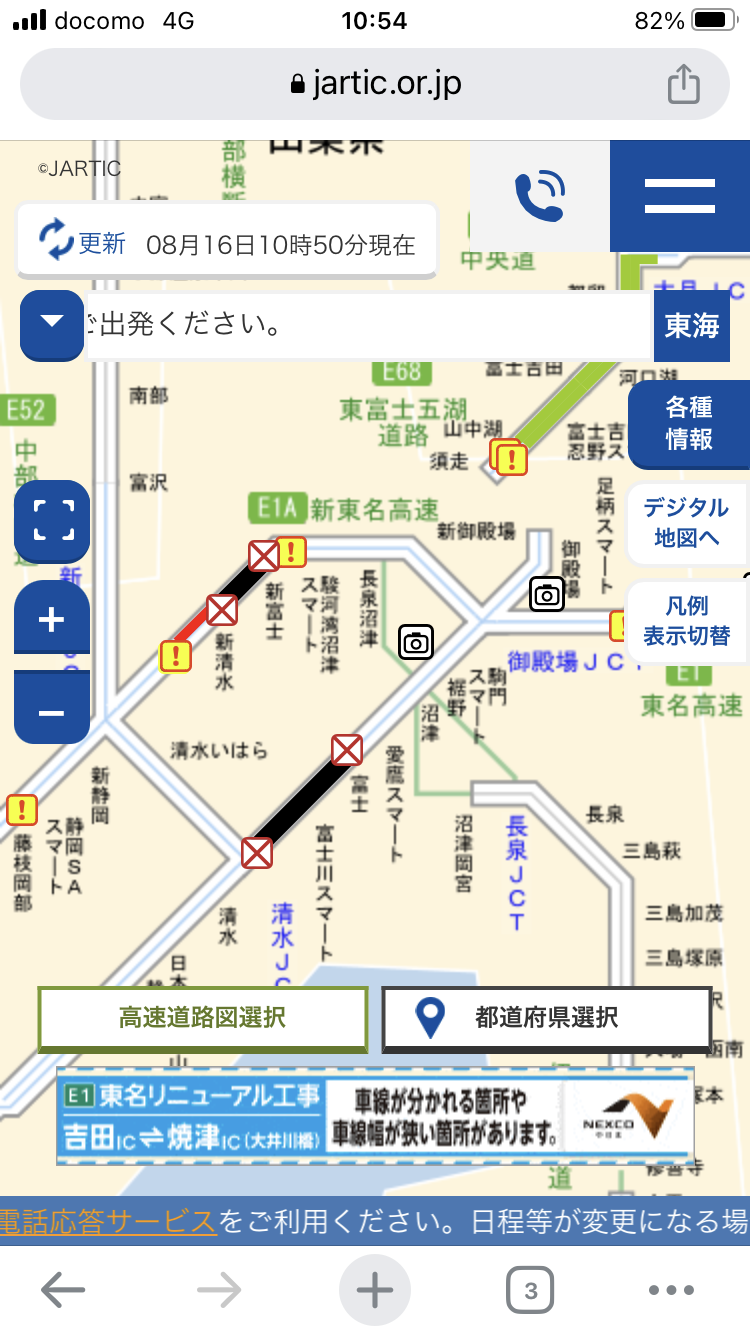Tap the 東海 region button

691,326
